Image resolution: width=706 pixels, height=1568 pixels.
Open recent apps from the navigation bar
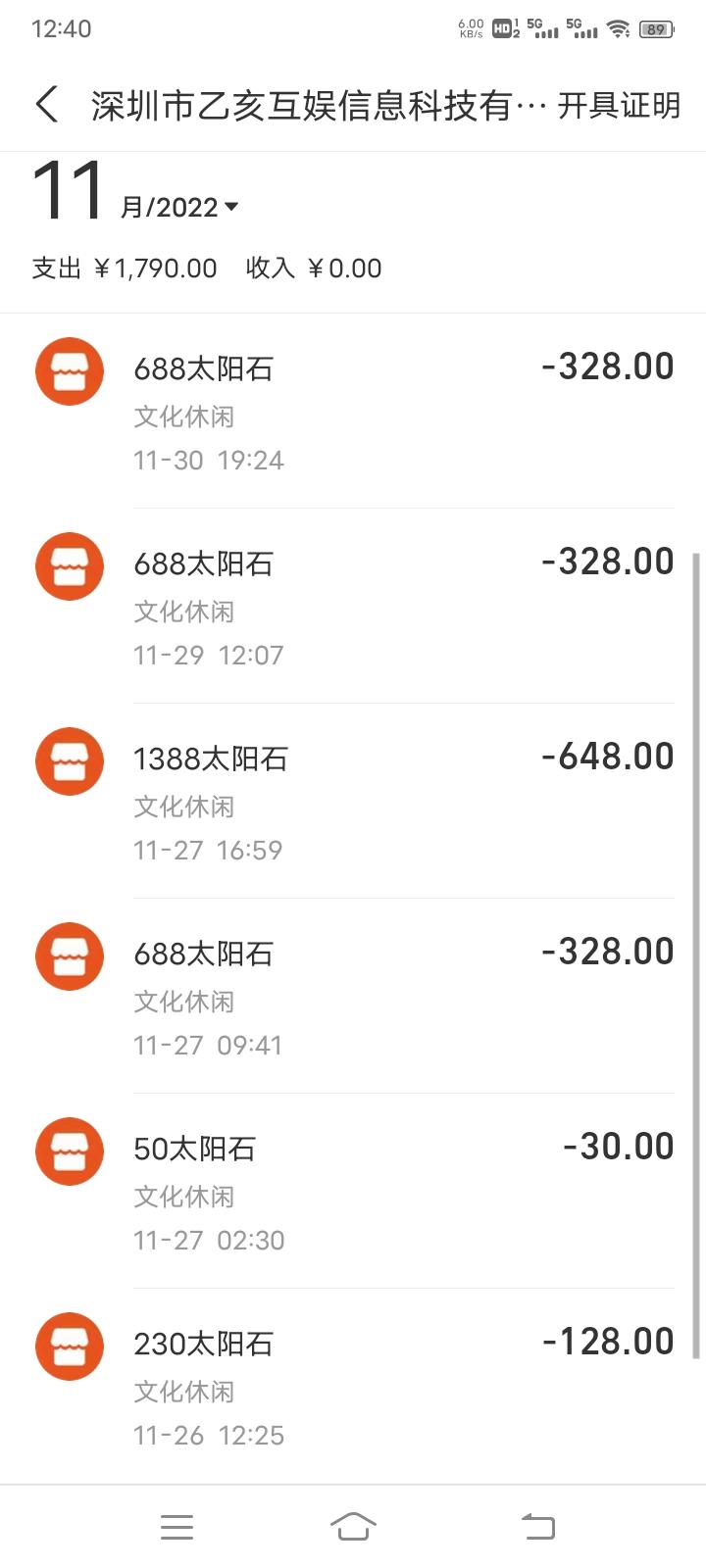(176, 1526)
